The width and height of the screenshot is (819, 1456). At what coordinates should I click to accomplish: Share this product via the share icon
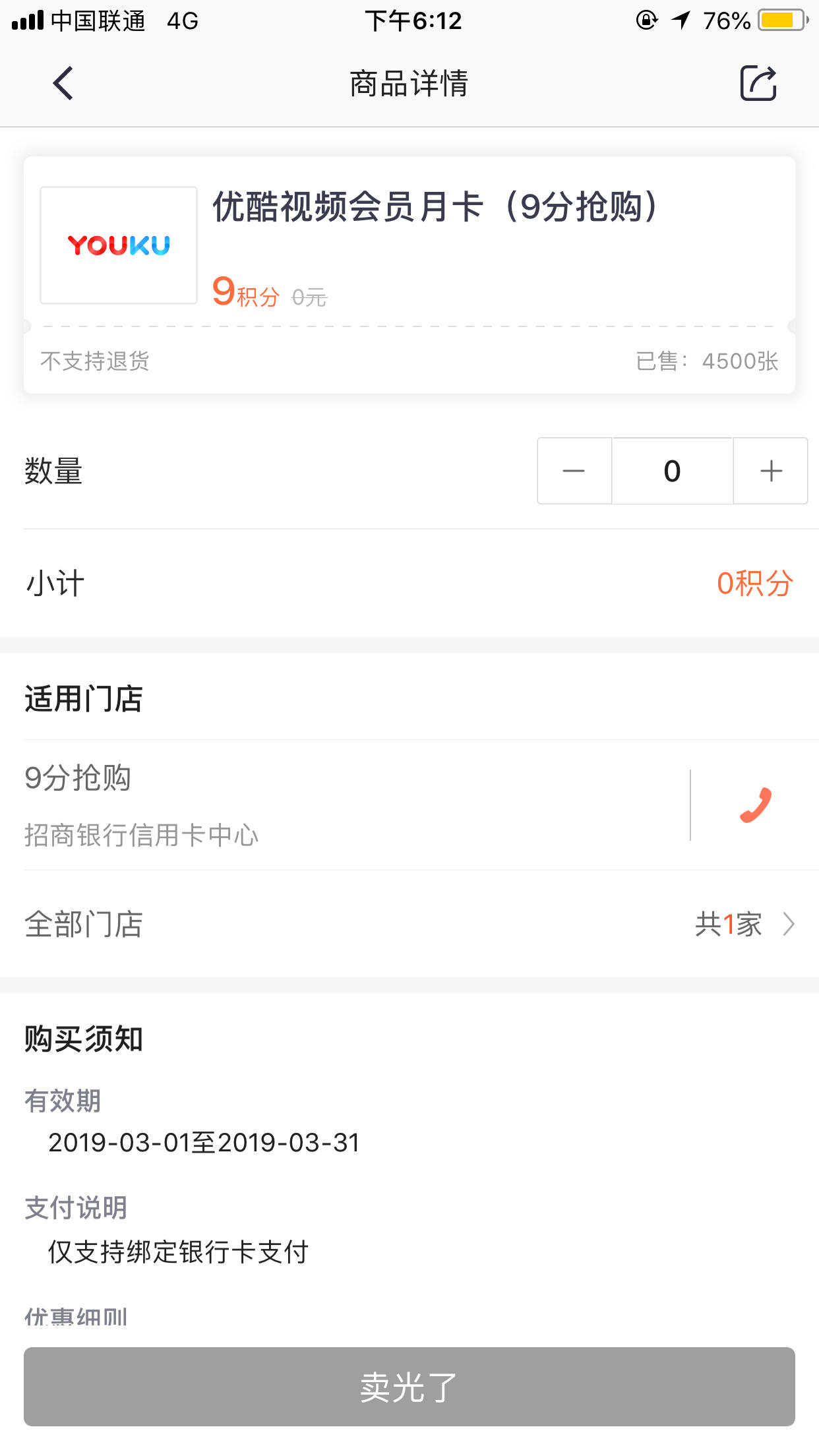(758, 84)
